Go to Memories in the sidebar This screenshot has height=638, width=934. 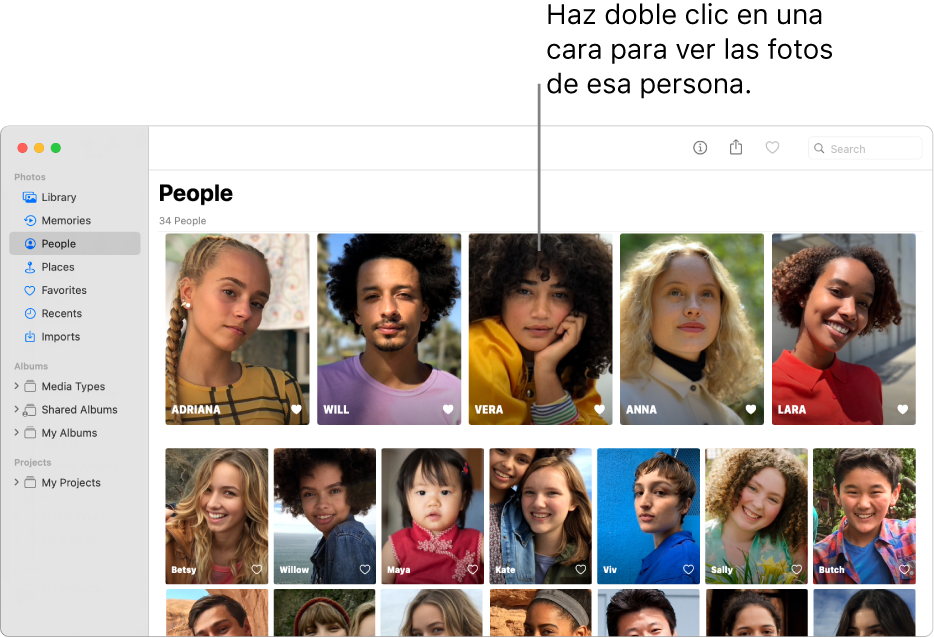(65, 220)
